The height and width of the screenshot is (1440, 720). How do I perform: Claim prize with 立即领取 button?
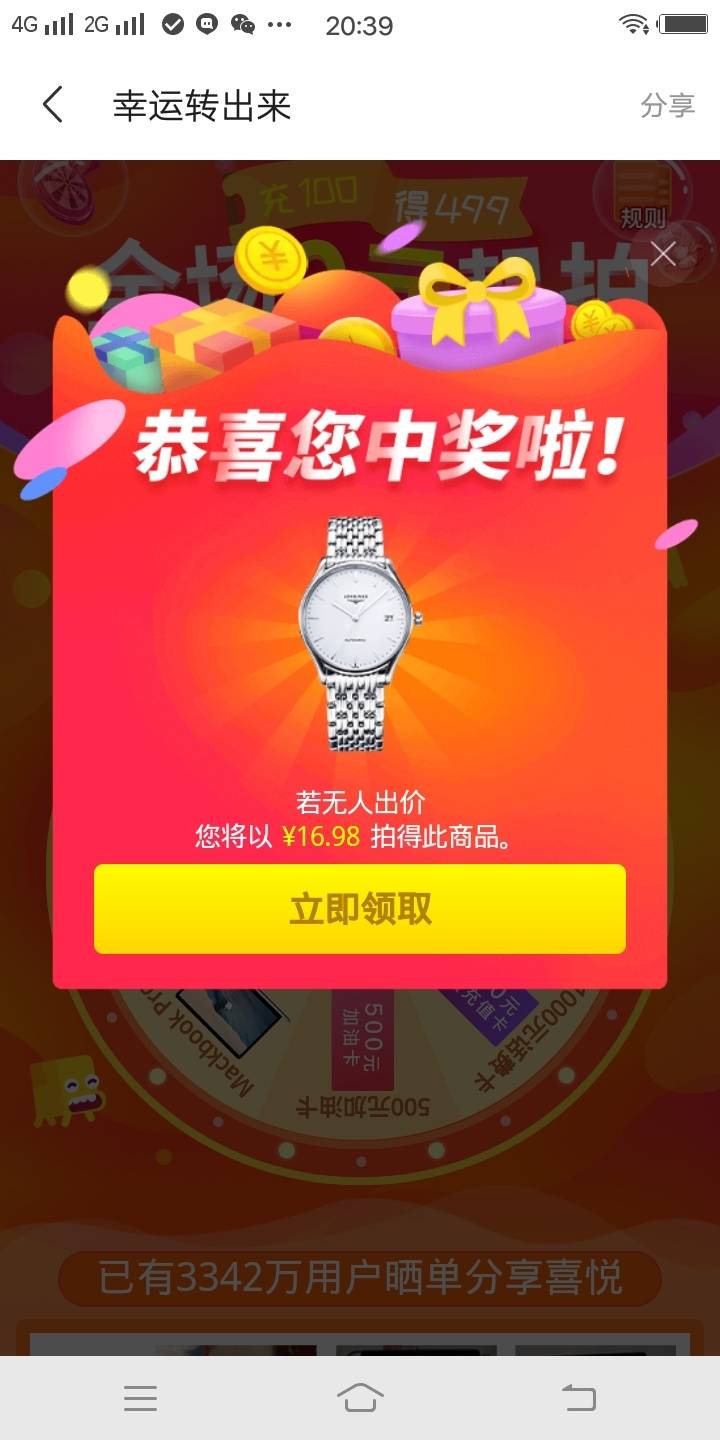tap(360, 909)
